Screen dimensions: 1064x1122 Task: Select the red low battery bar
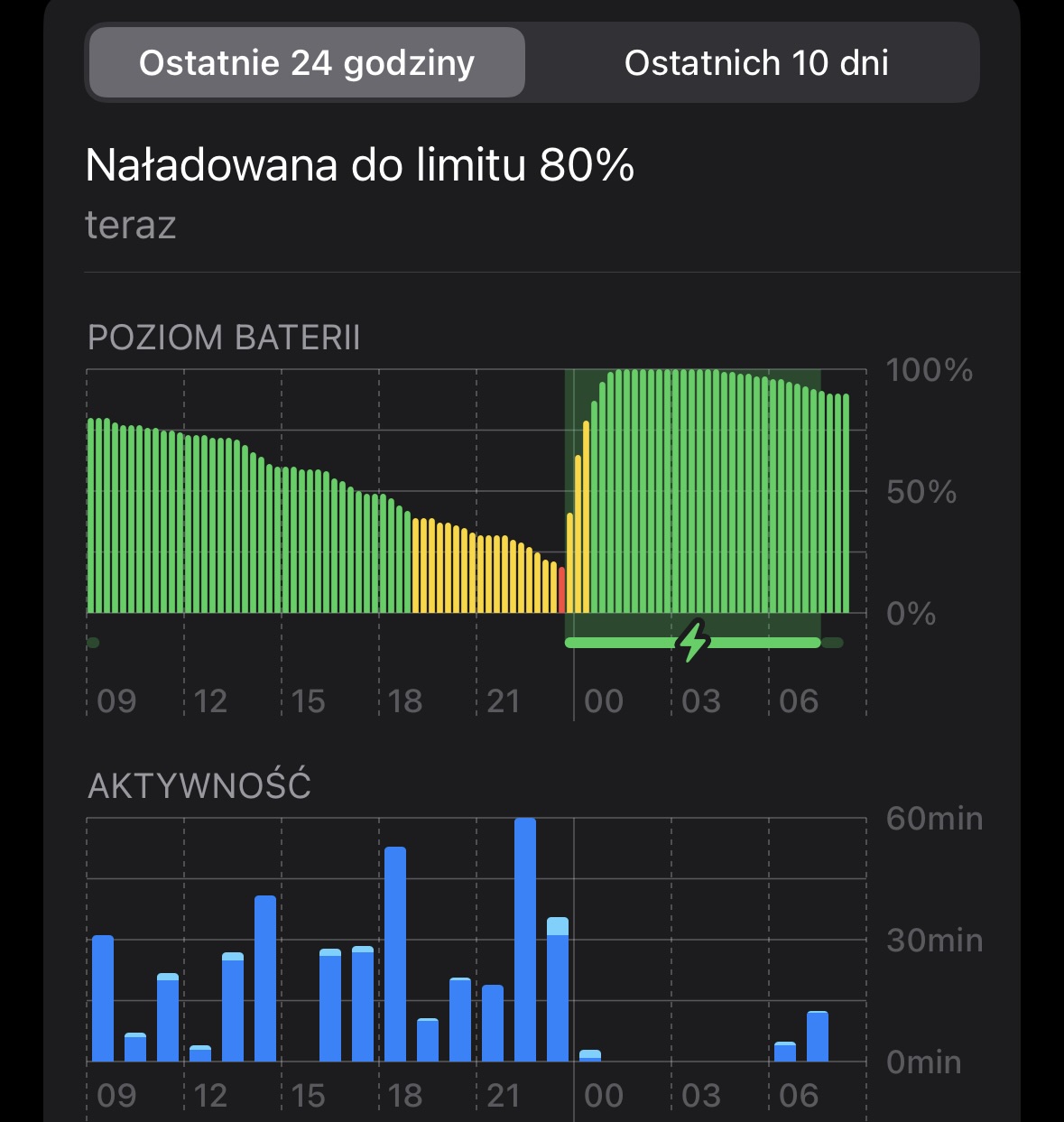pos(561,589)
